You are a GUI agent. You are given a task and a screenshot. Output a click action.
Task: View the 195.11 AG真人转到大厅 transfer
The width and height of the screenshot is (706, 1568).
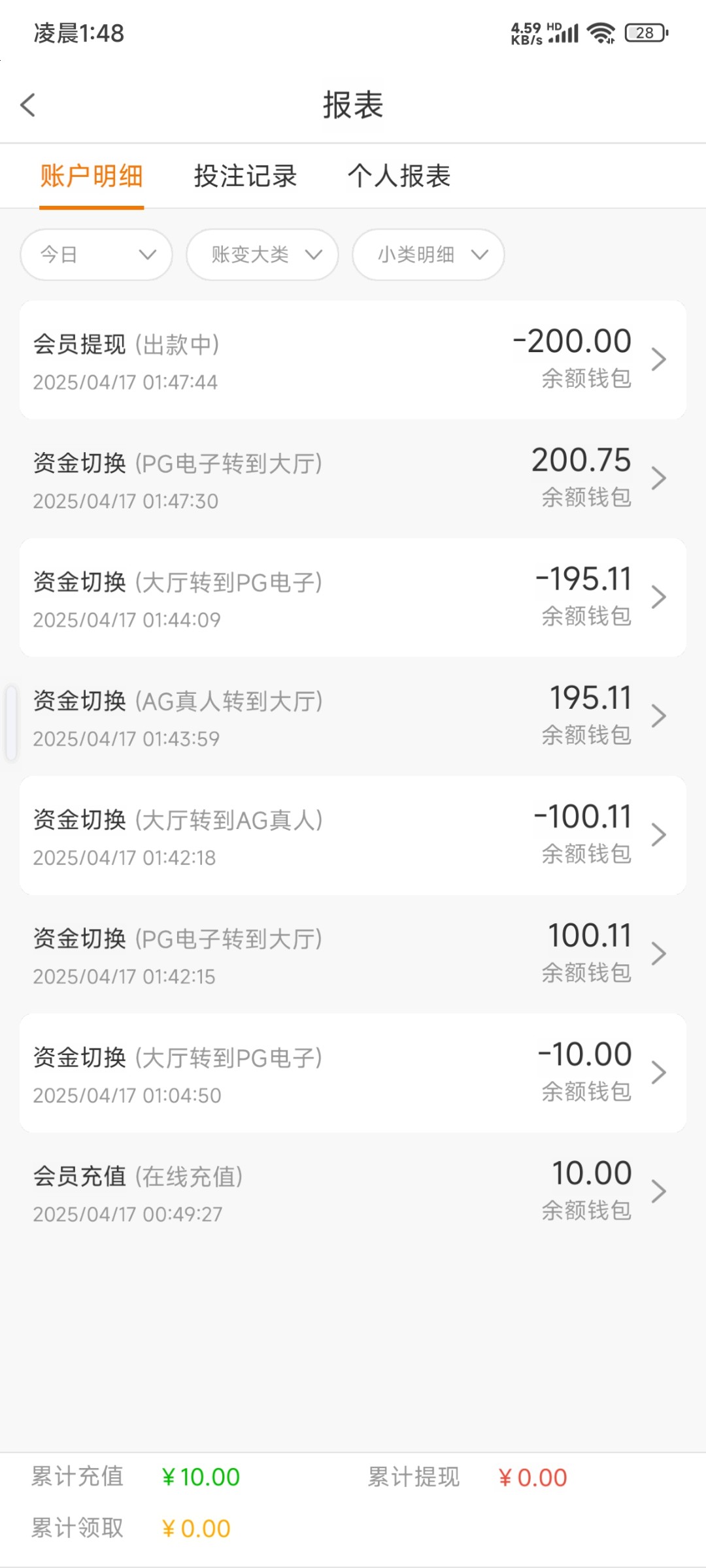point(353,717)
